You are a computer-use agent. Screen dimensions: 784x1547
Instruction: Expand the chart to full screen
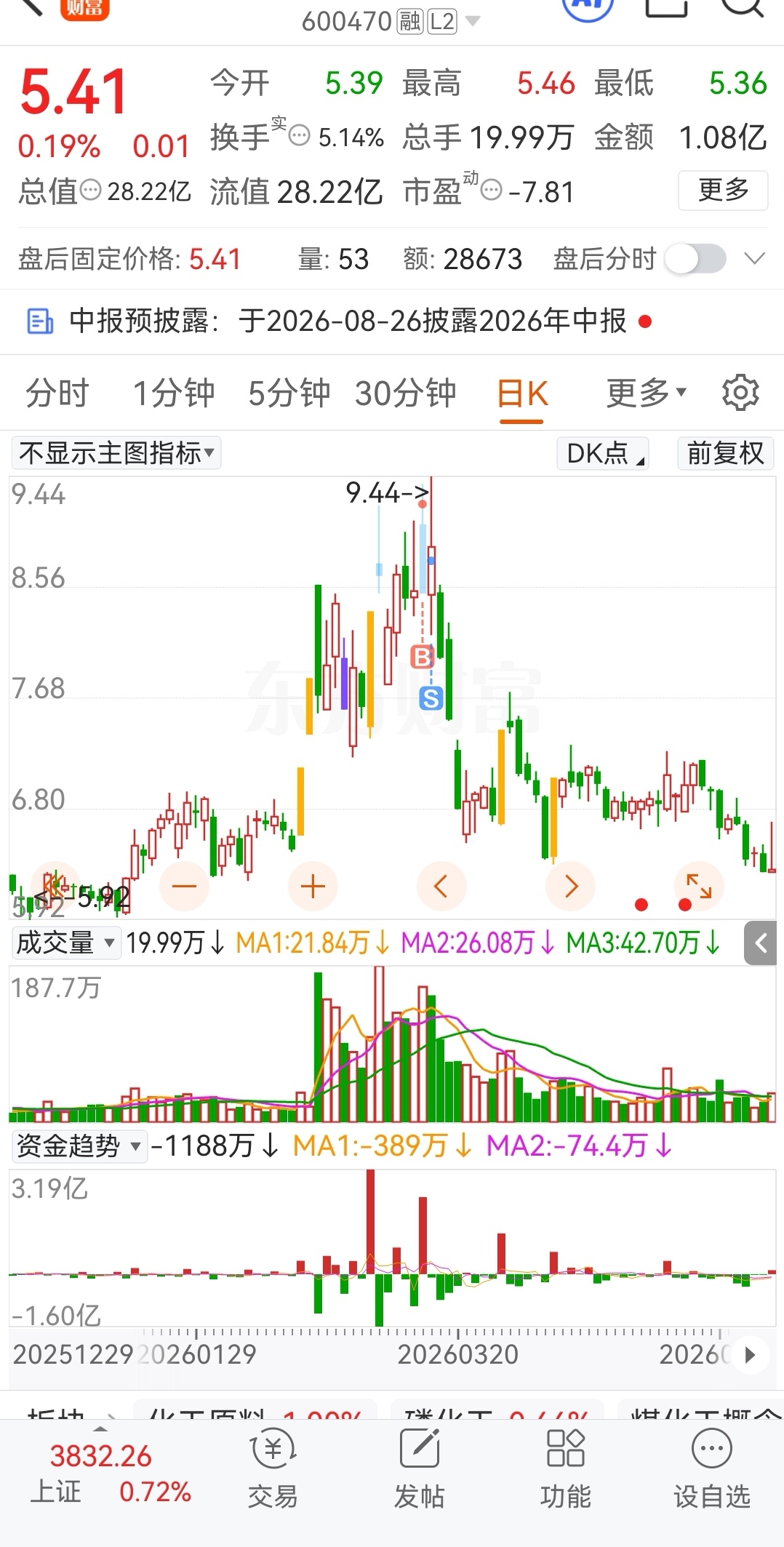(699, 886)
